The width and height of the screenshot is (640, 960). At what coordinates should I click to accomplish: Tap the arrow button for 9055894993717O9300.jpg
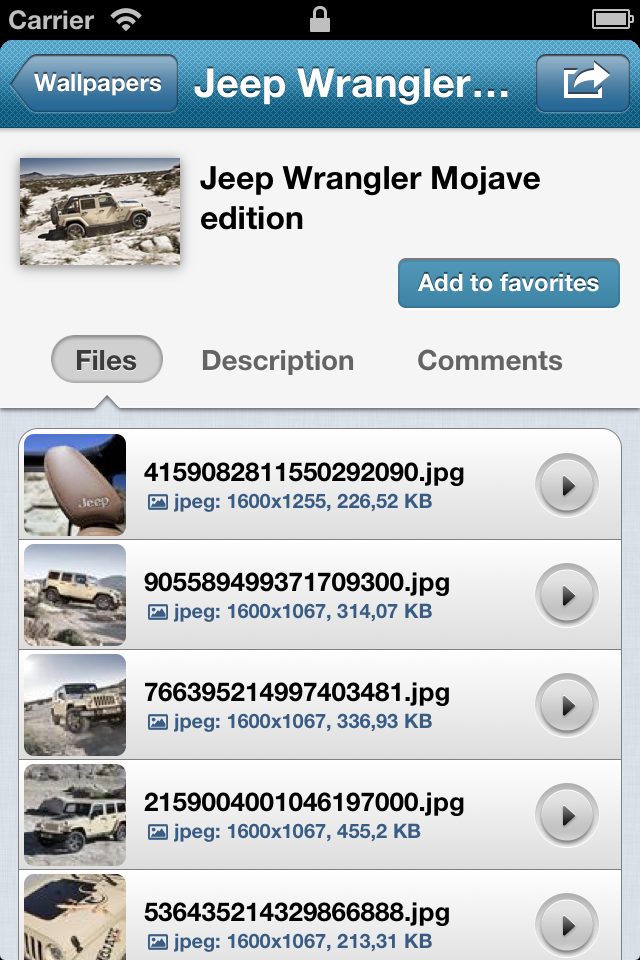(567, 595)
